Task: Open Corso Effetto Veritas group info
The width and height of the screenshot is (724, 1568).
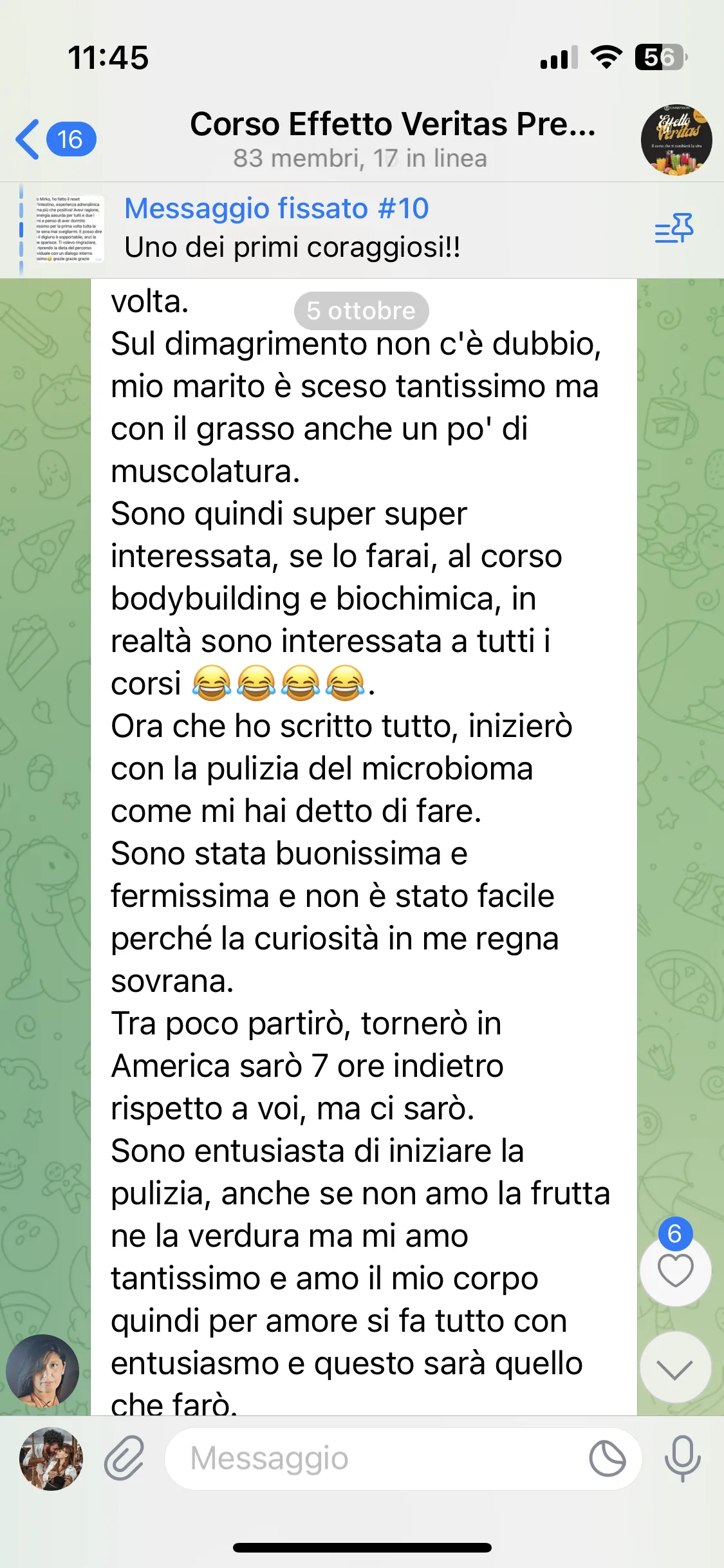Action: (x=391, y=139)
